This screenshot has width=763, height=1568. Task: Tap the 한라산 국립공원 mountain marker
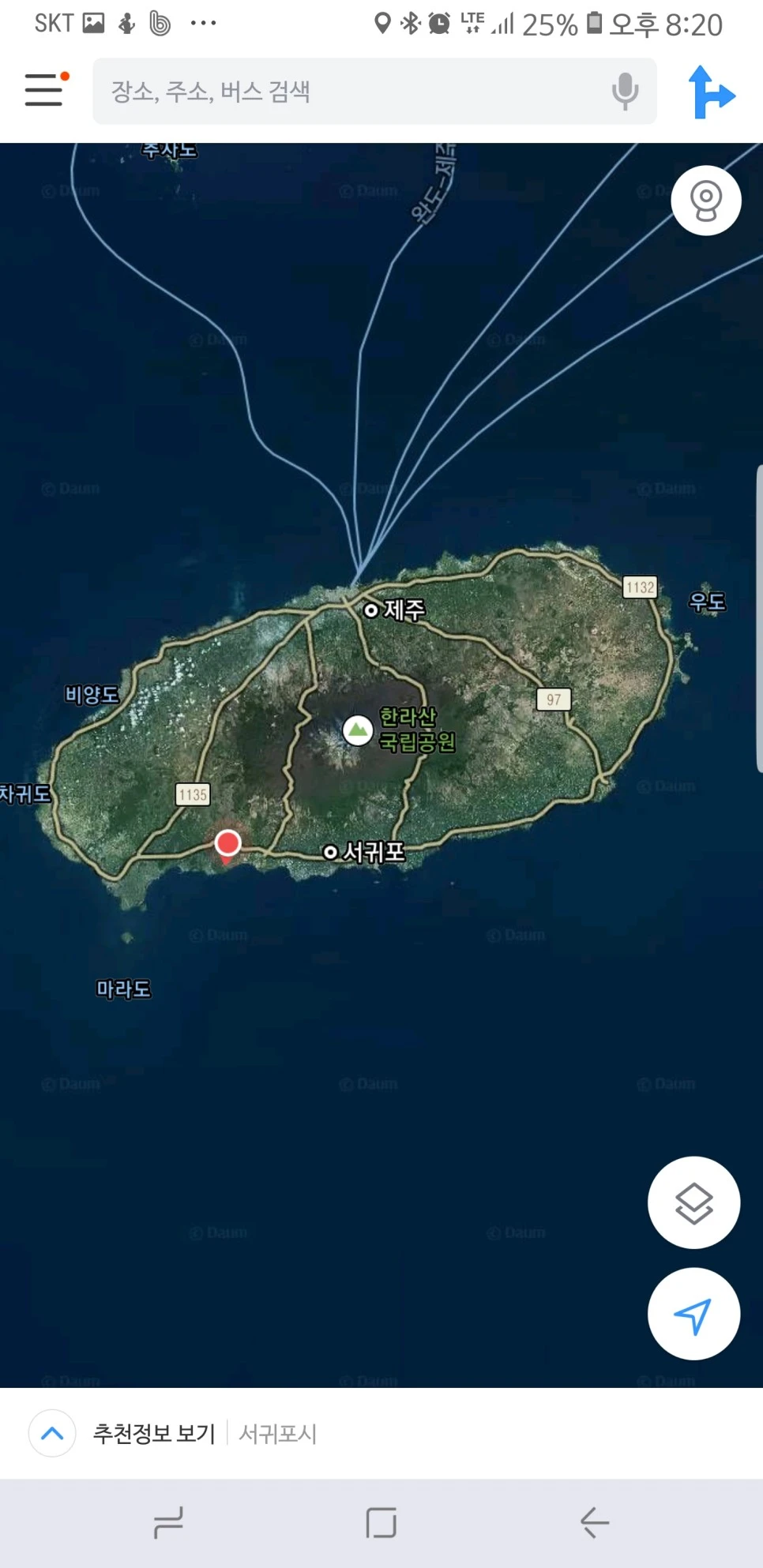click(357, 730)
